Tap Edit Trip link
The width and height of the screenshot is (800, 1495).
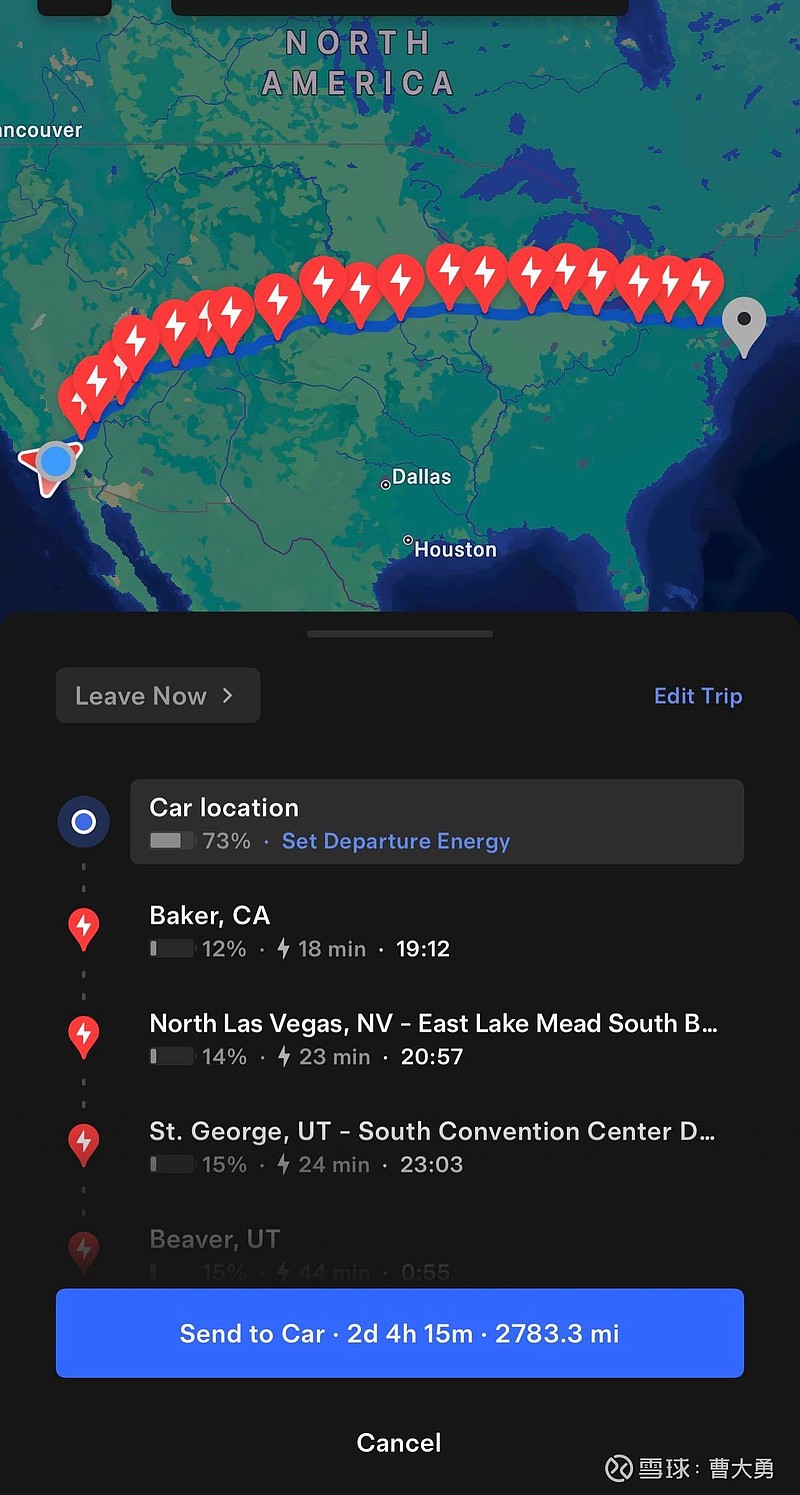[697, 696]
